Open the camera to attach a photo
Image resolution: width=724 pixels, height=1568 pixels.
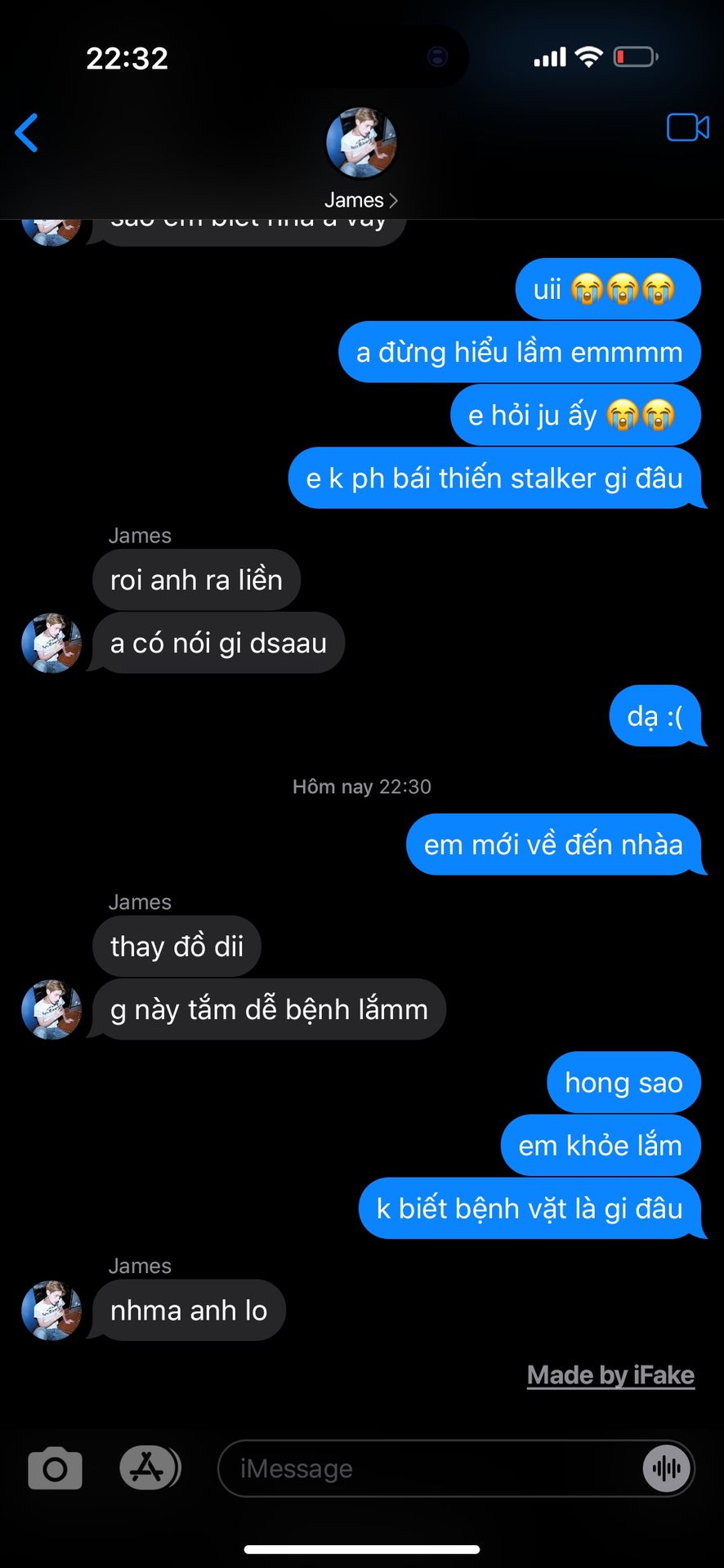tap(55, 1468)
